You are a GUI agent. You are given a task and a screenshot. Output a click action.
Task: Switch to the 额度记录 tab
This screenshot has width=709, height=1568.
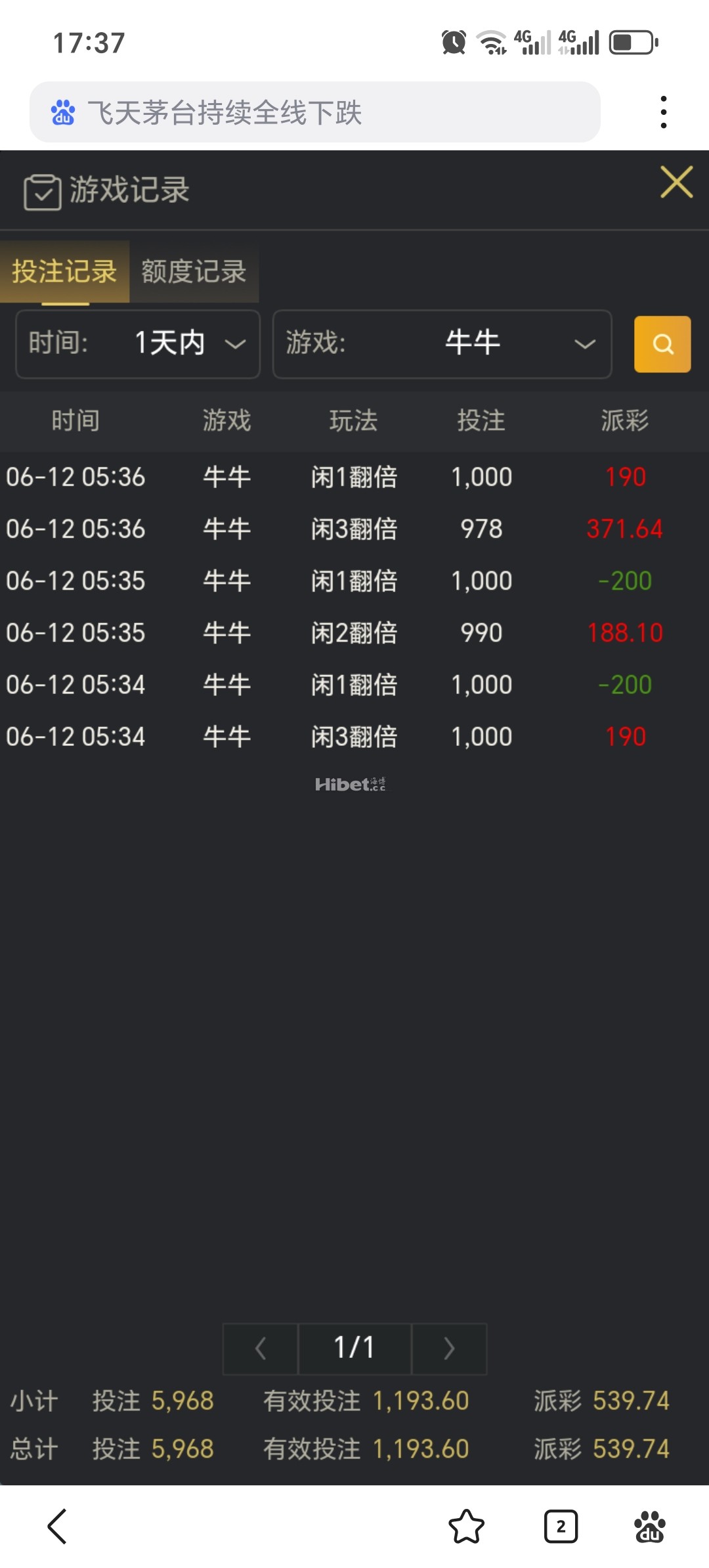point(194,271)
